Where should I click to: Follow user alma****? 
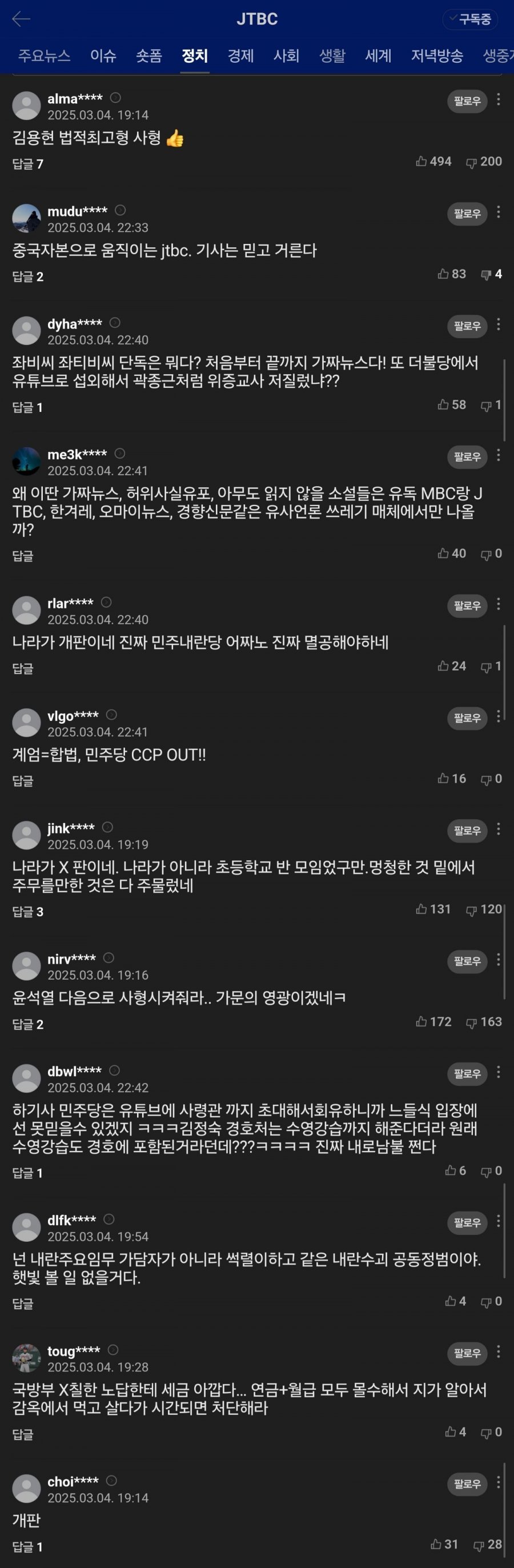(467, 101)
